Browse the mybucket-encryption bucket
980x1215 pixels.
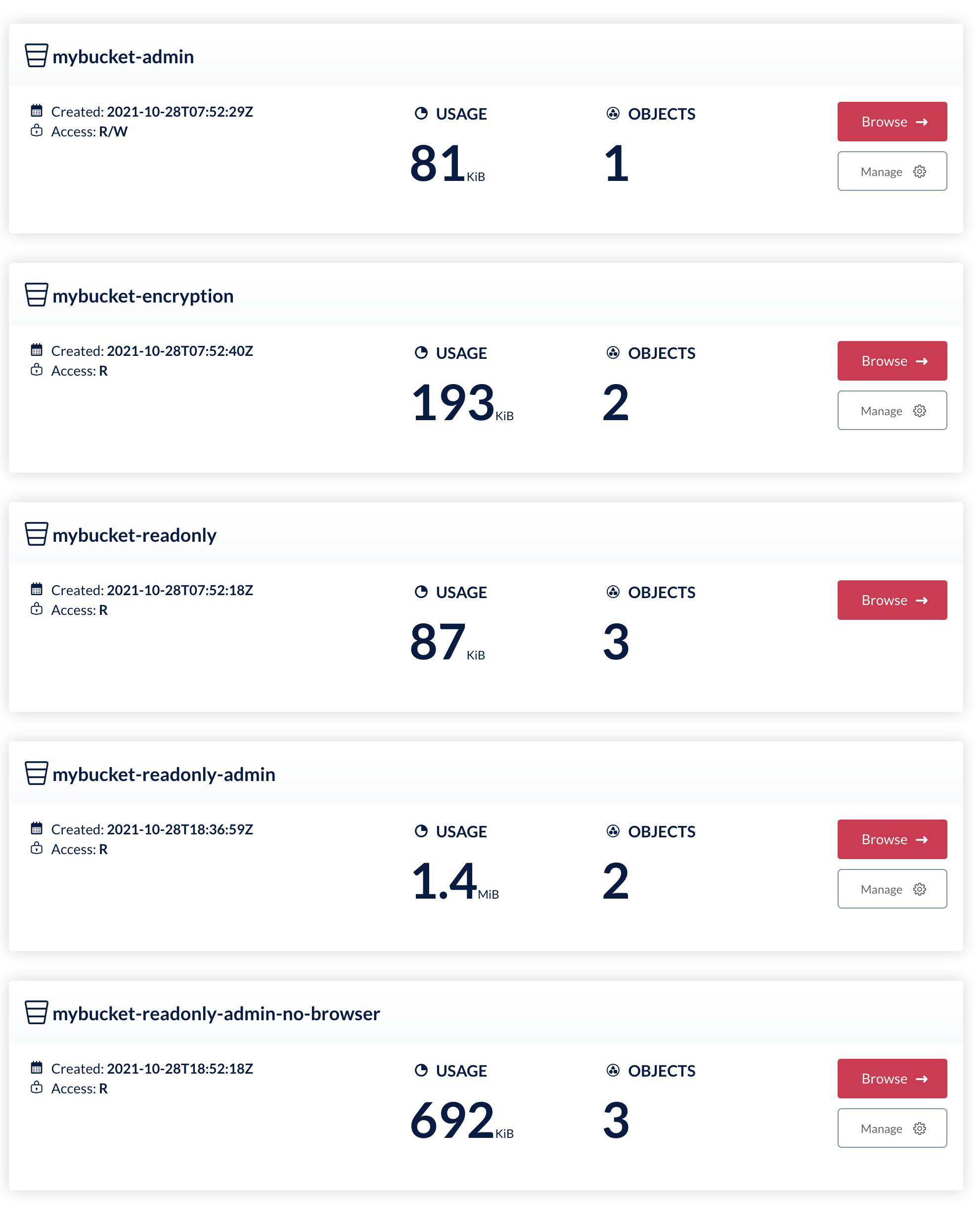pyautogui.click(x=892, y=361)
